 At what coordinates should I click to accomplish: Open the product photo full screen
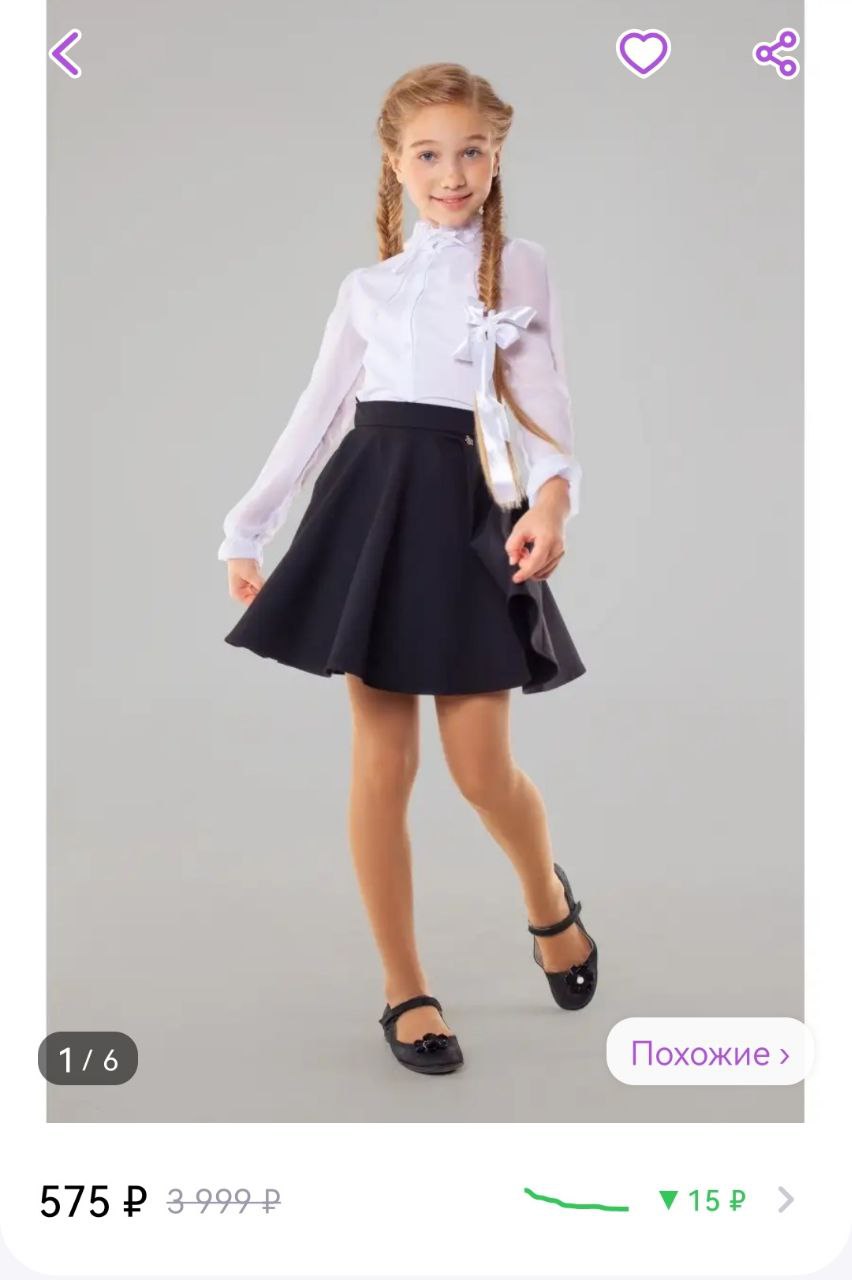pyautogui.click(x=425, y=600)
